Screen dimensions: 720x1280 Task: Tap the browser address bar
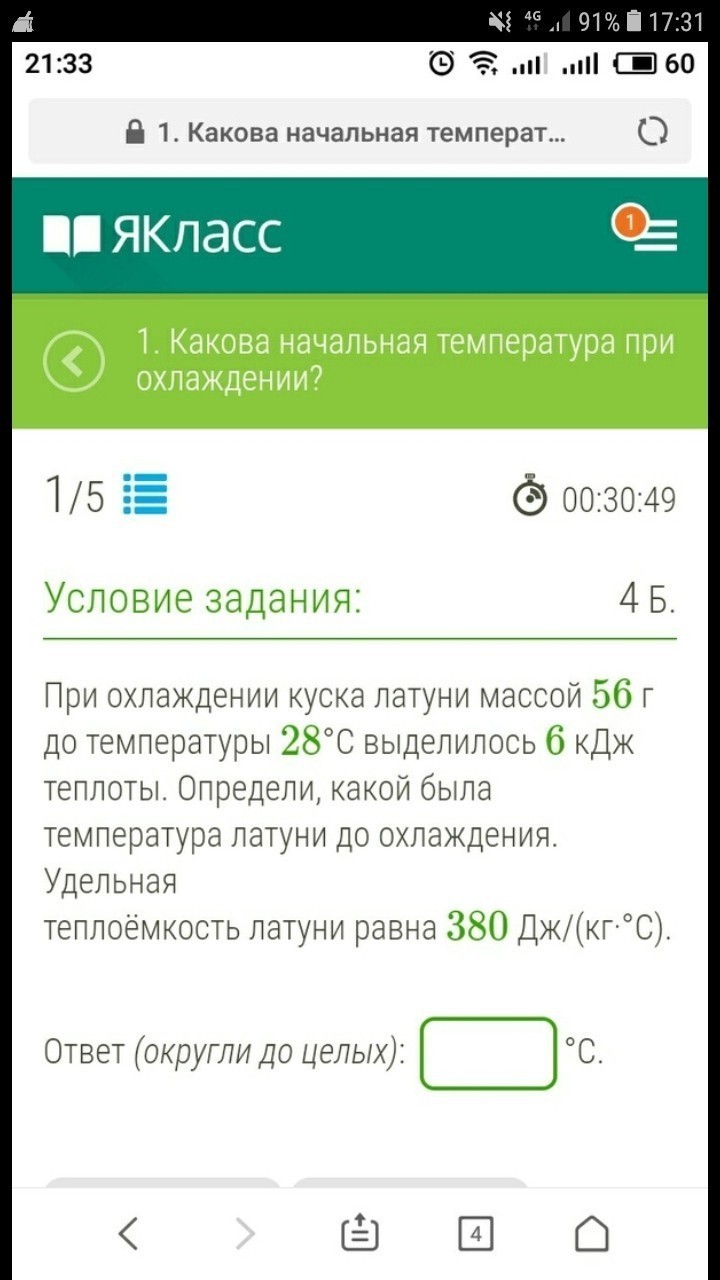(345, 132)
